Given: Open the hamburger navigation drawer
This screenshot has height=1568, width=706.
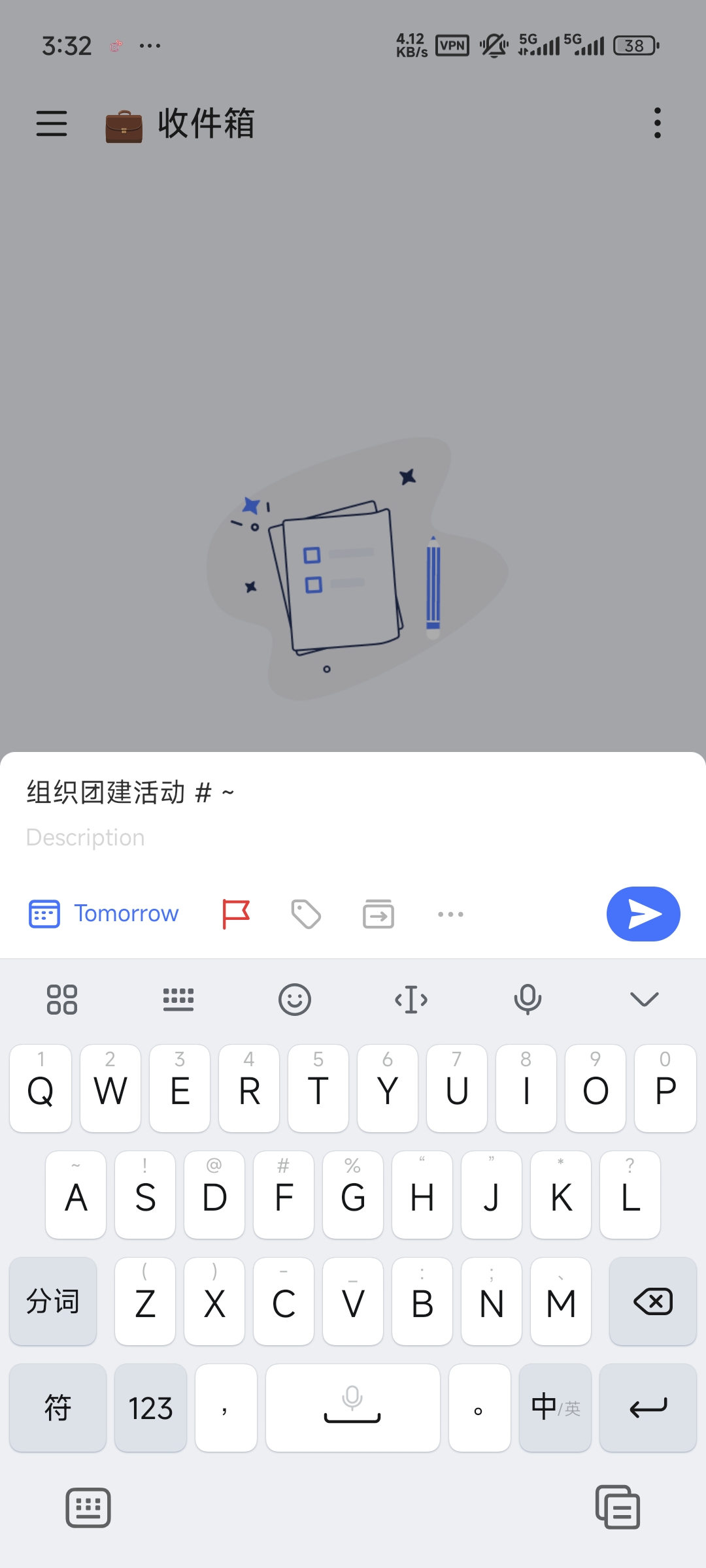Looking at the screenshot, I should pyautogui.click(x=52, y=123).
